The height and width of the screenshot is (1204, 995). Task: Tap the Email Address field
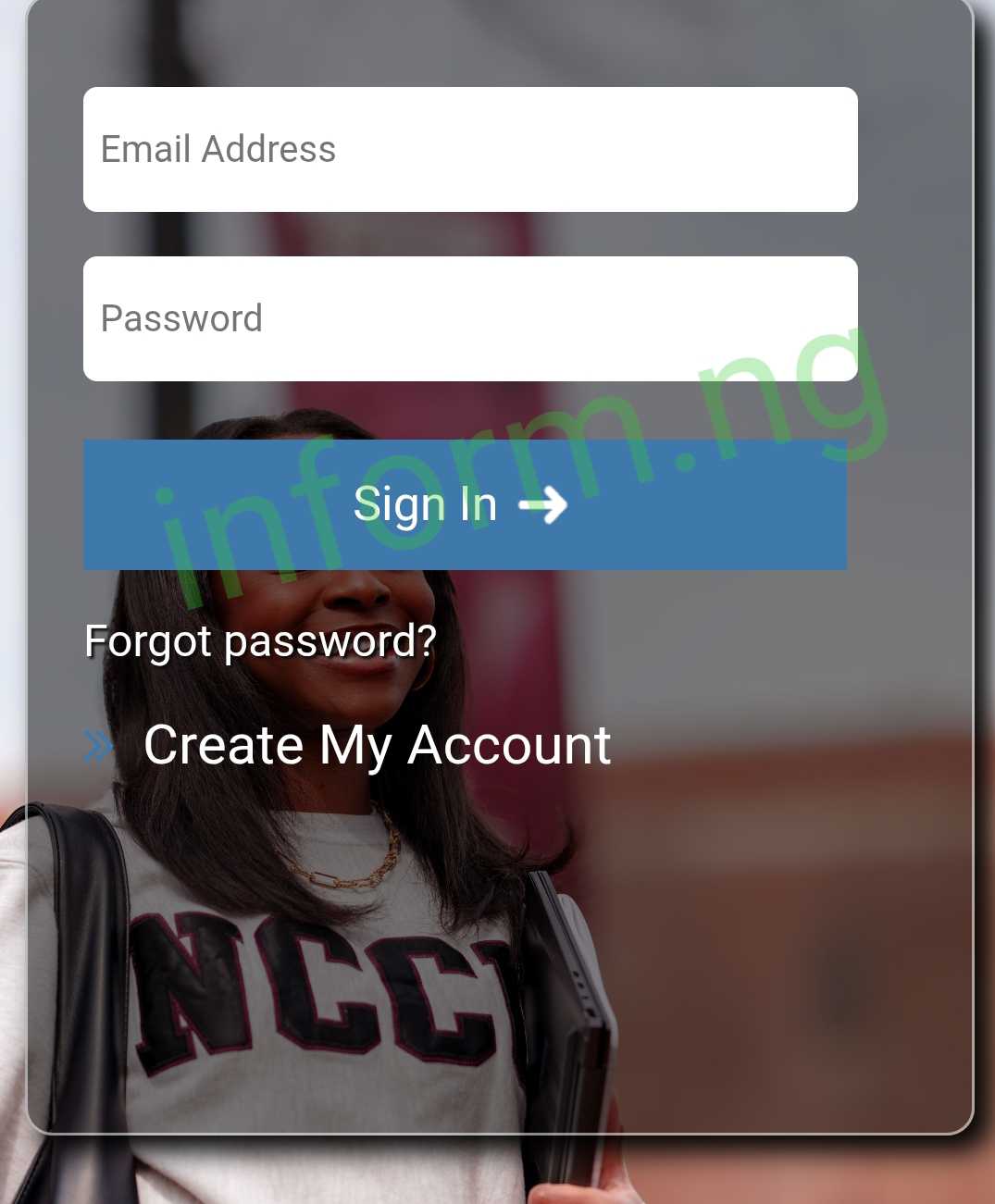click(x=470, y=150)
